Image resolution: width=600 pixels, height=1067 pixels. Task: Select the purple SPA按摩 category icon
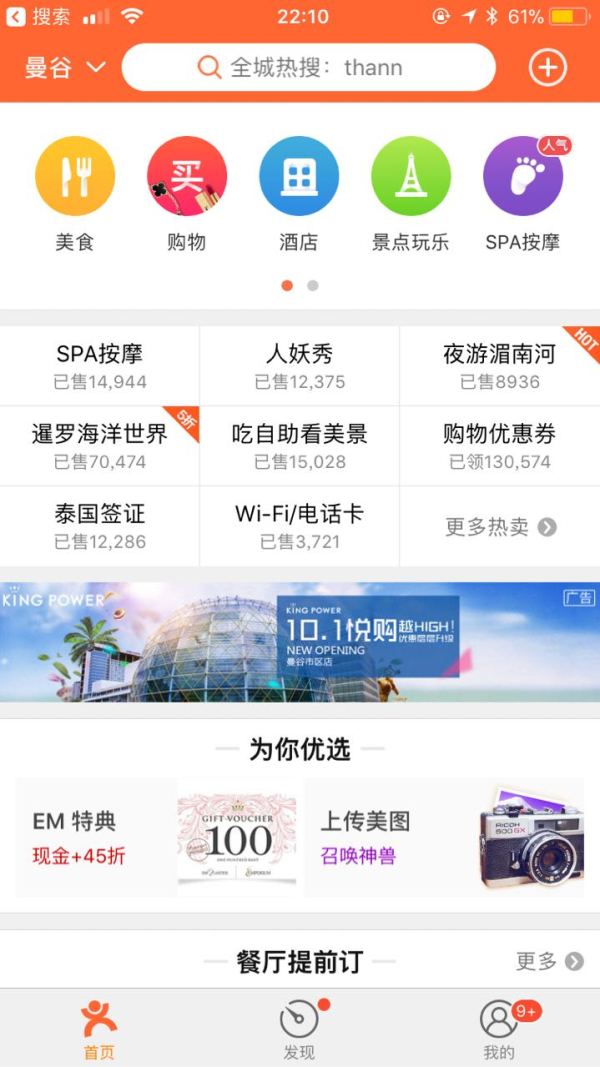(522, 176)
